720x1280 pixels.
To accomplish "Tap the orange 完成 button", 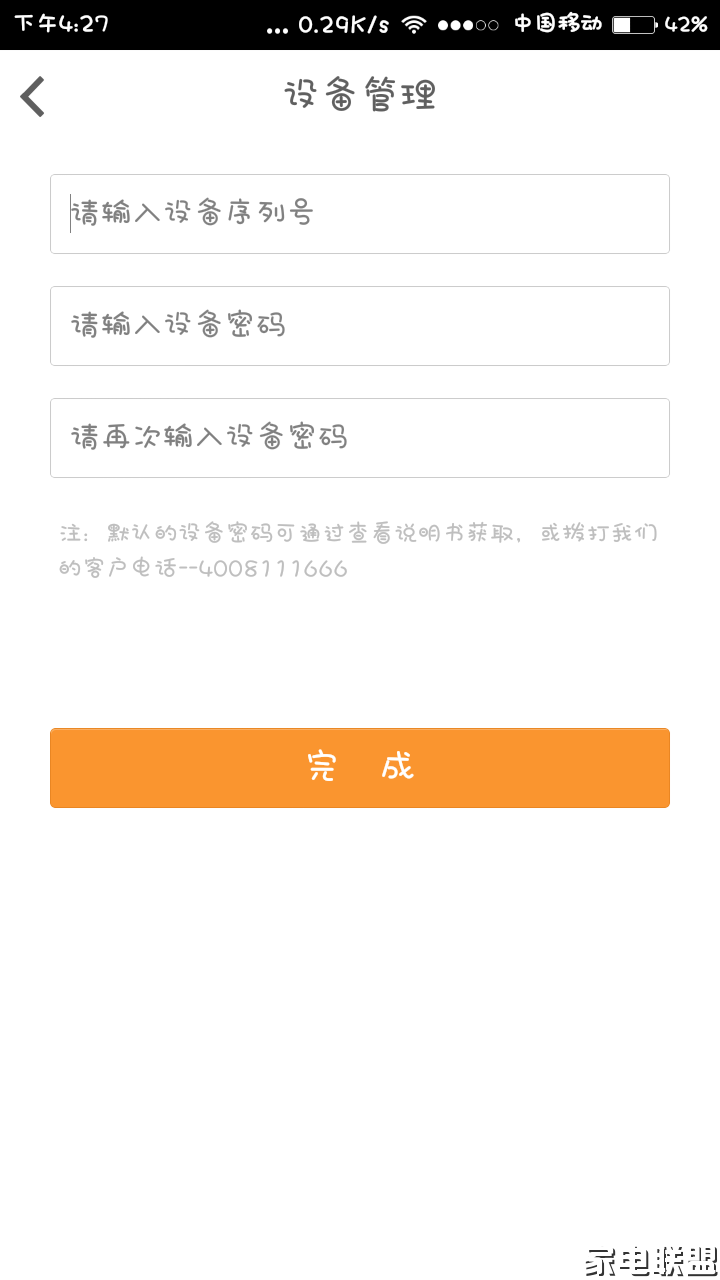I will pyautogui.click(x=360, y=768).
